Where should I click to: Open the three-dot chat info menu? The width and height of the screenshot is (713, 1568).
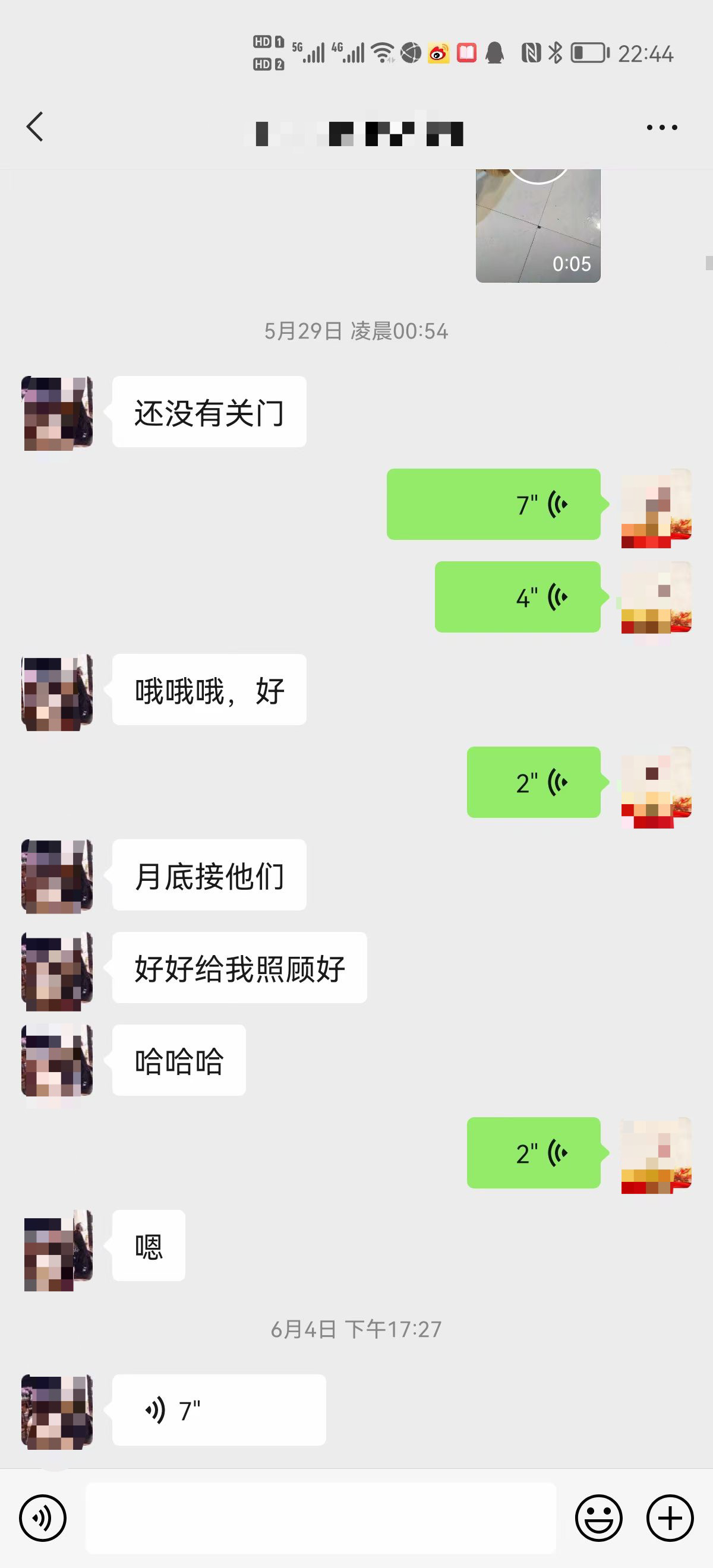[x=661, y=127]
